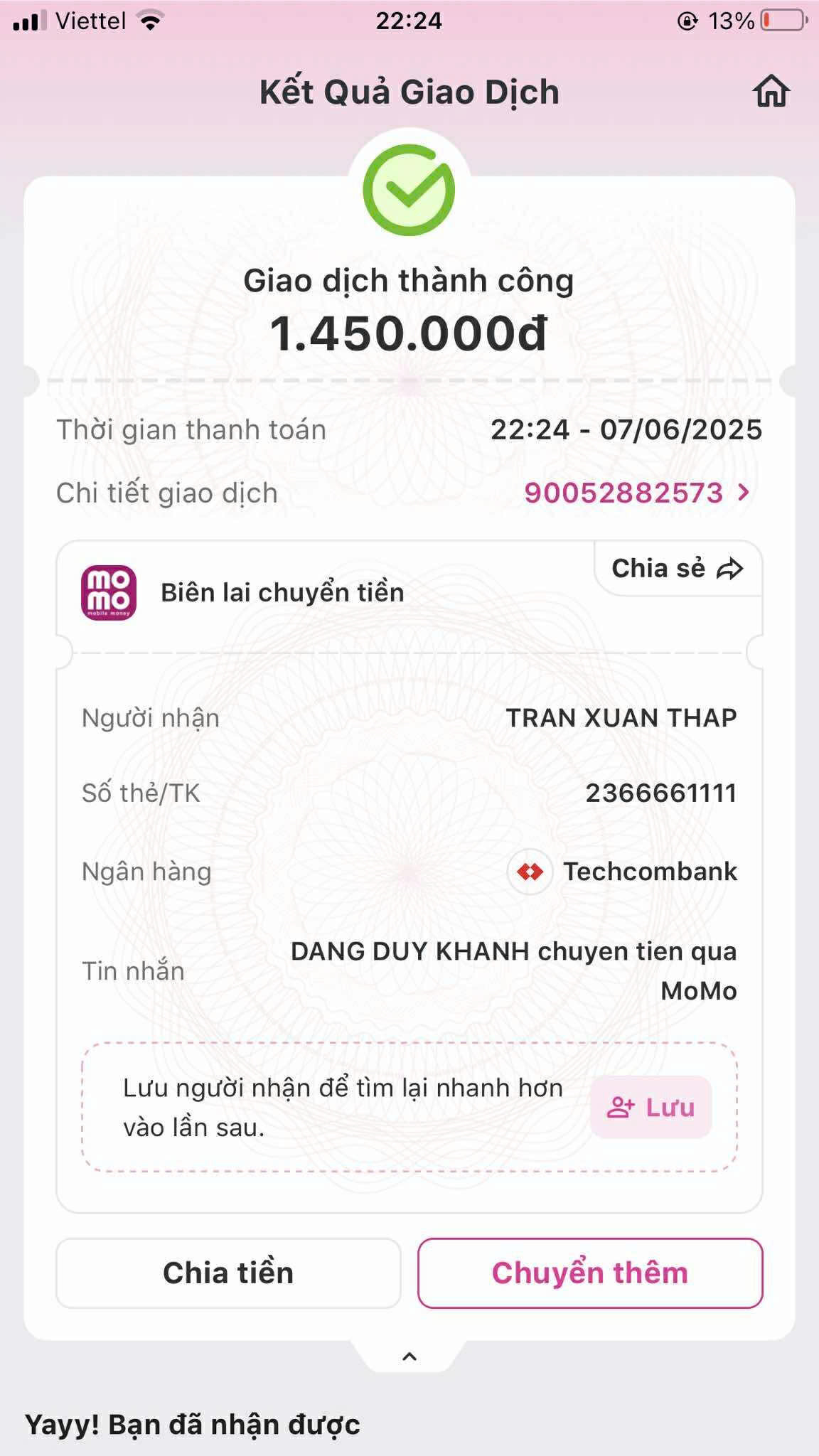The height and width of the screenshot is (1456, 819).
Task: Go to the MoMo home screen
Action: tap(771, 92)
